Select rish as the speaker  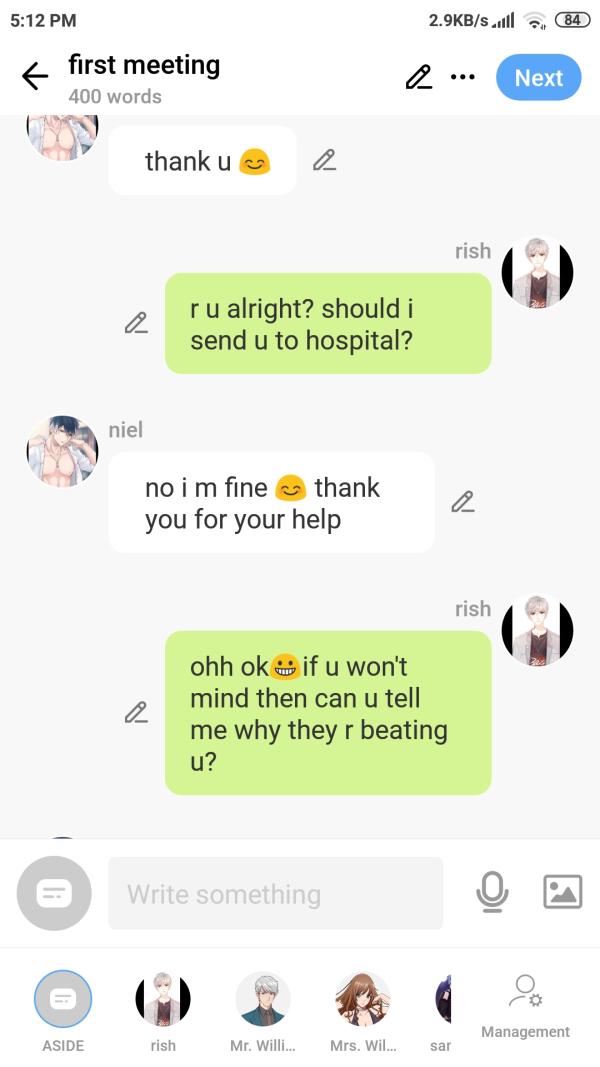click(163, 1000)
